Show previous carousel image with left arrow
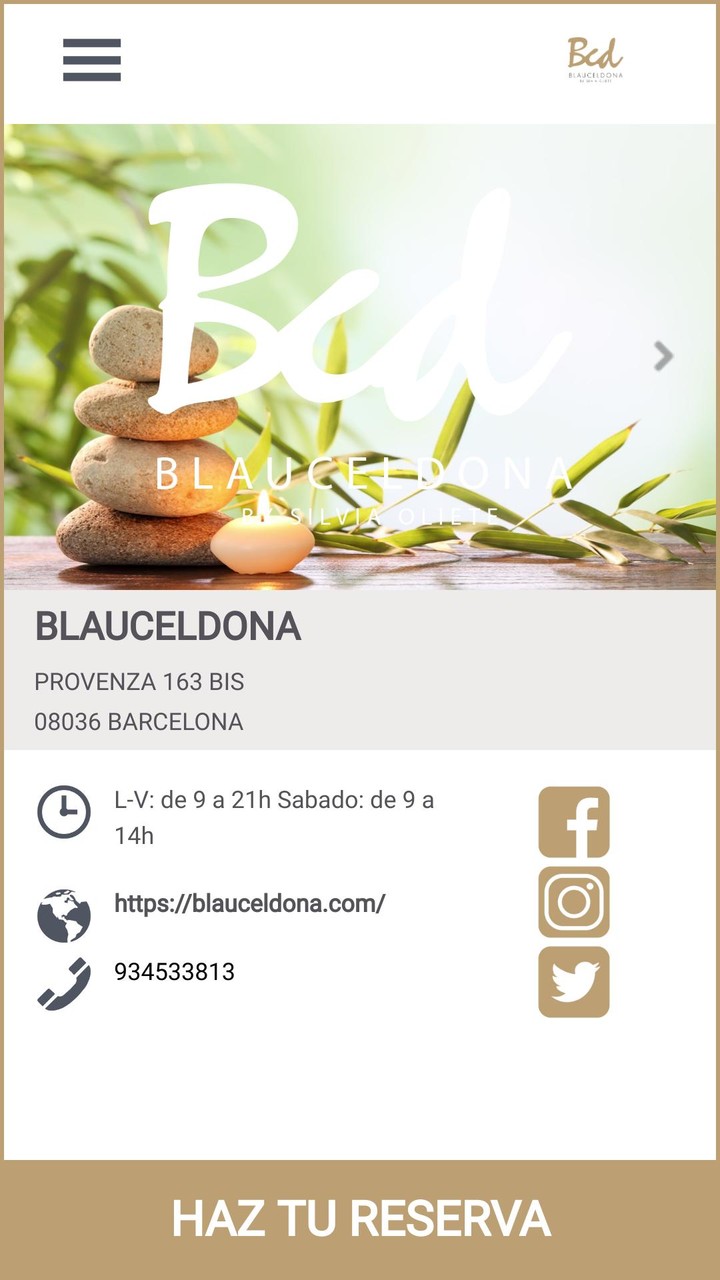 (57, 356)
